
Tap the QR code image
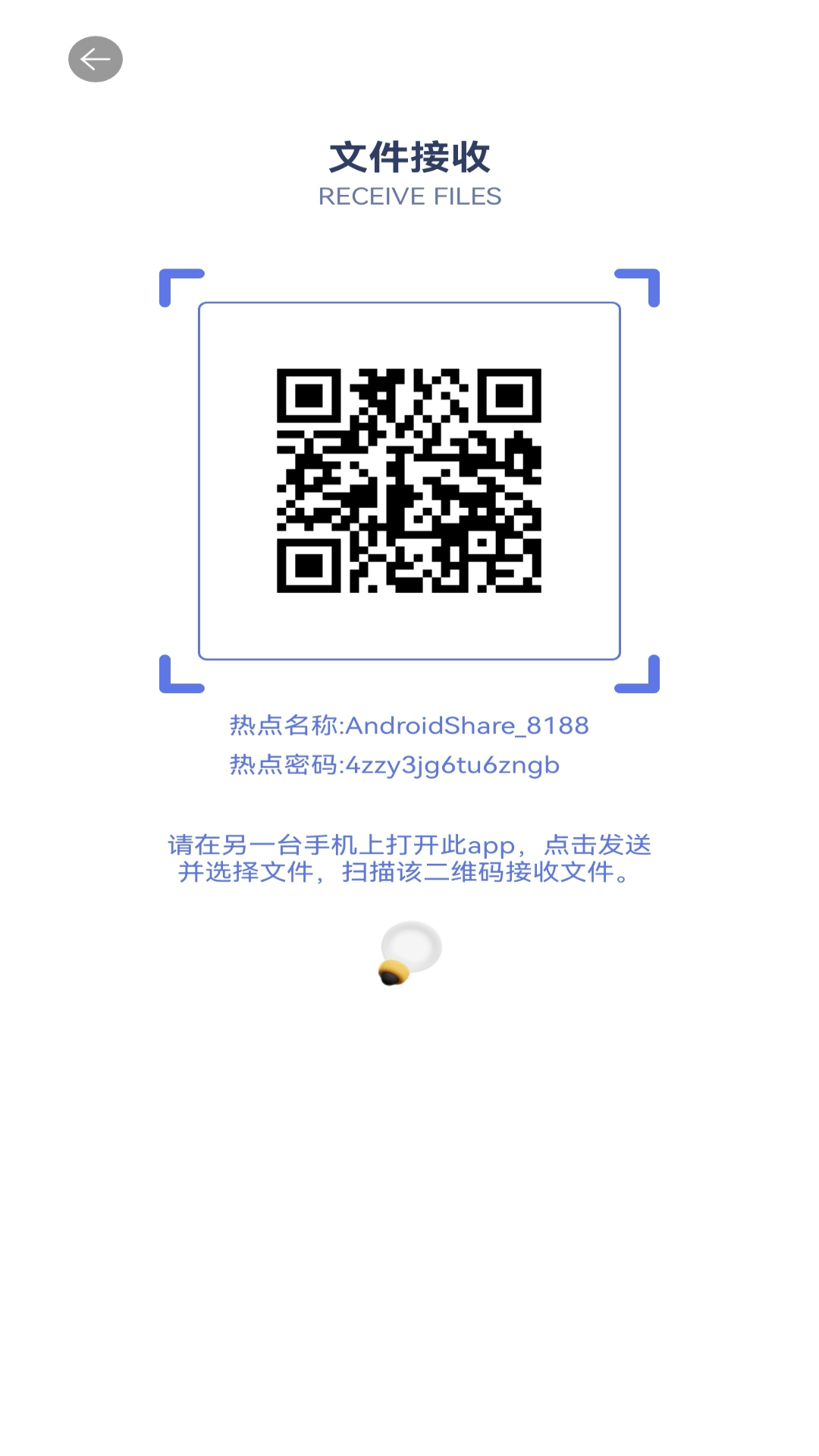coord(409,482)
